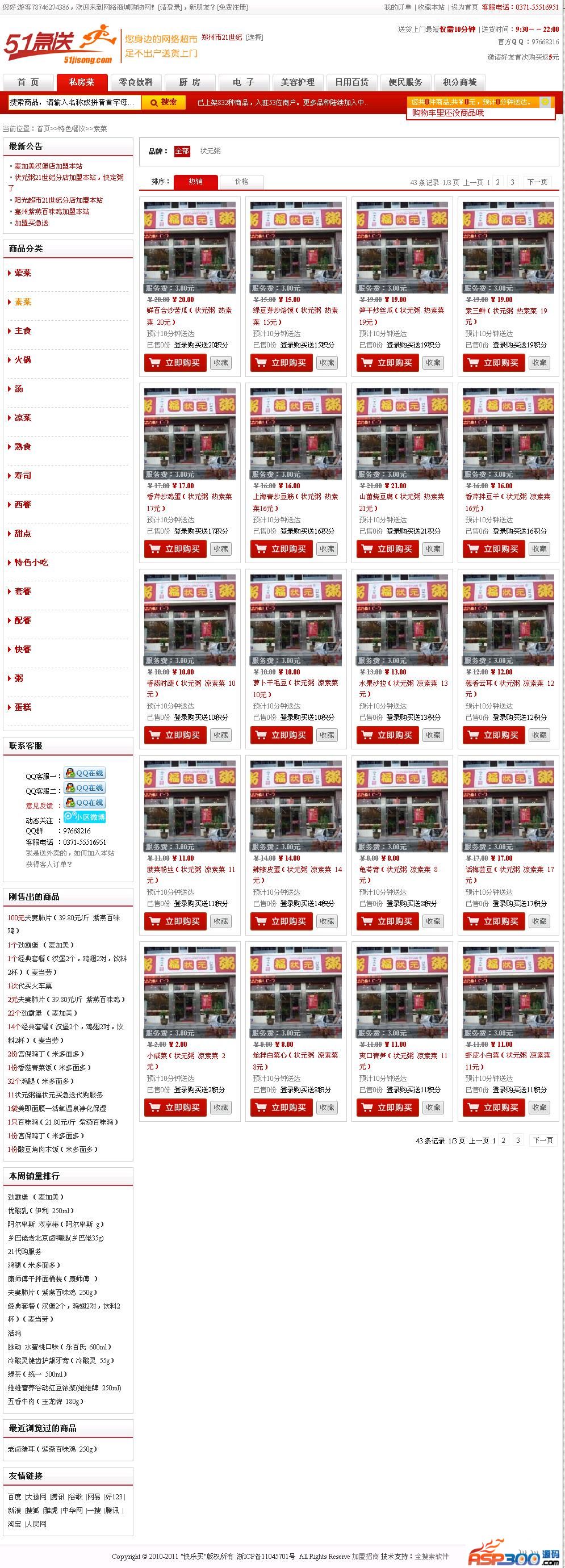Image resolution: width=565 pixels, height=1568 pixels.
Task: Open the 蛋糕 category
Action: click(23, 707)
